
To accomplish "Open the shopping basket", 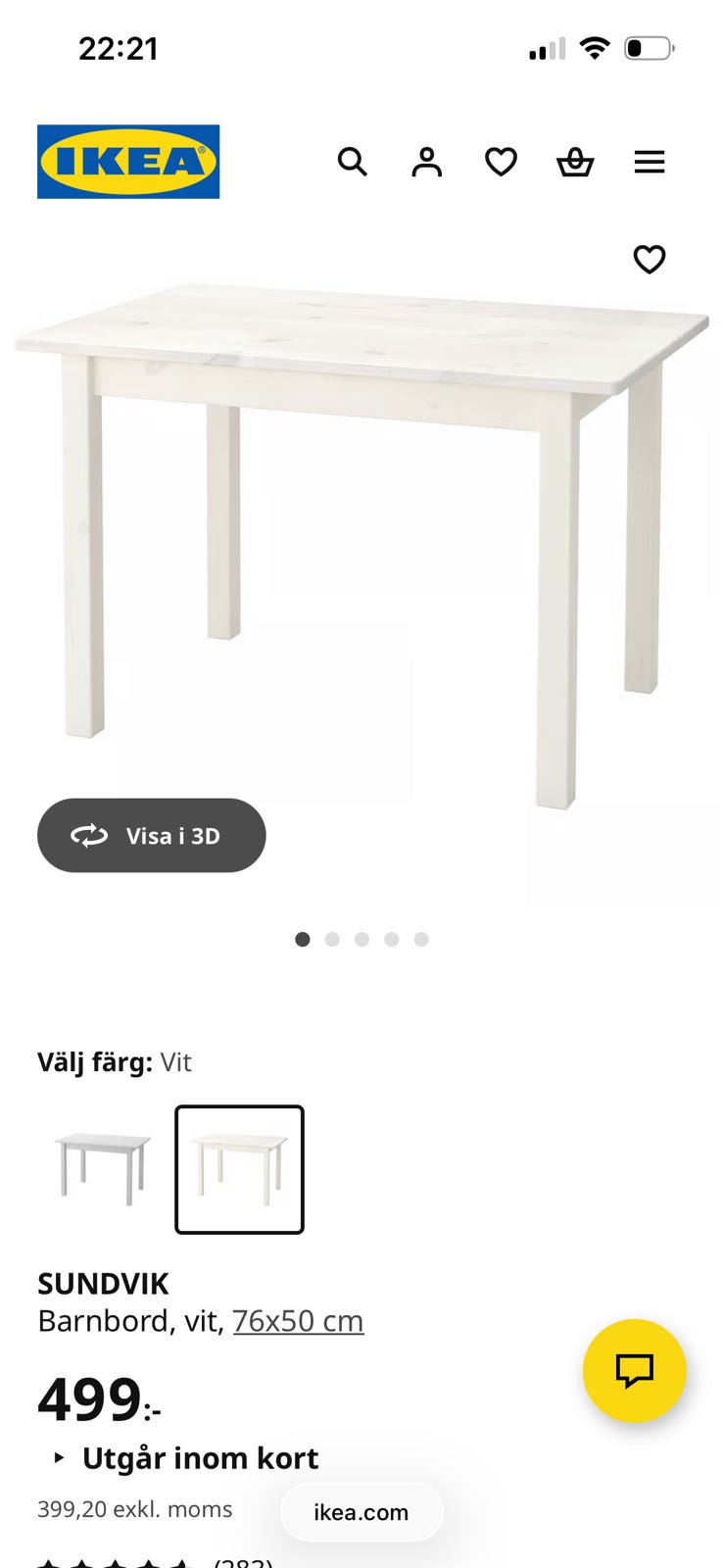I will (575, 162).
